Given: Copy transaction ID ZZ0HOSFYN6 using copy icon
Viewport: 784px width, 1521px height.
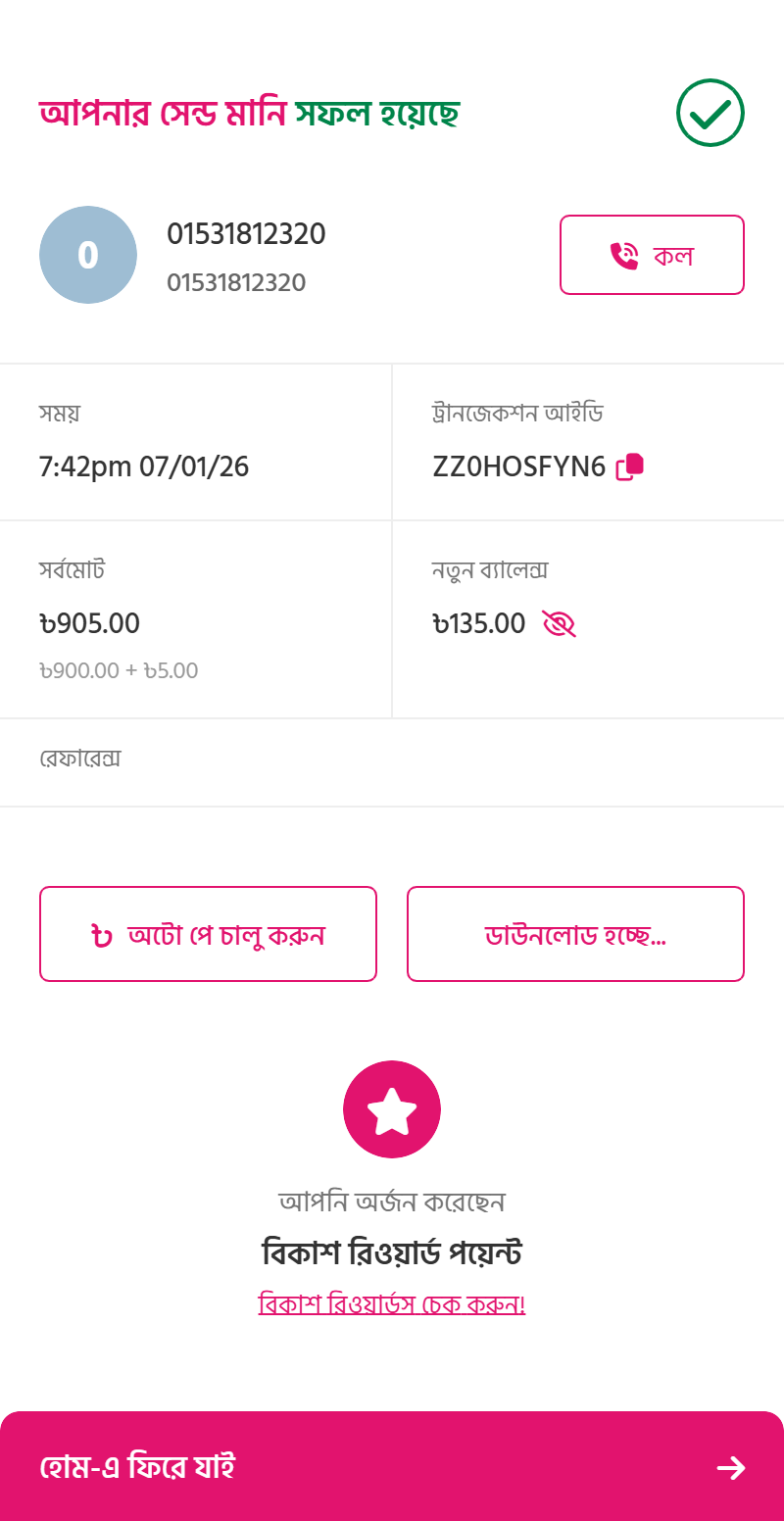Looking at the screenshot, I should (x=630, y=466).
